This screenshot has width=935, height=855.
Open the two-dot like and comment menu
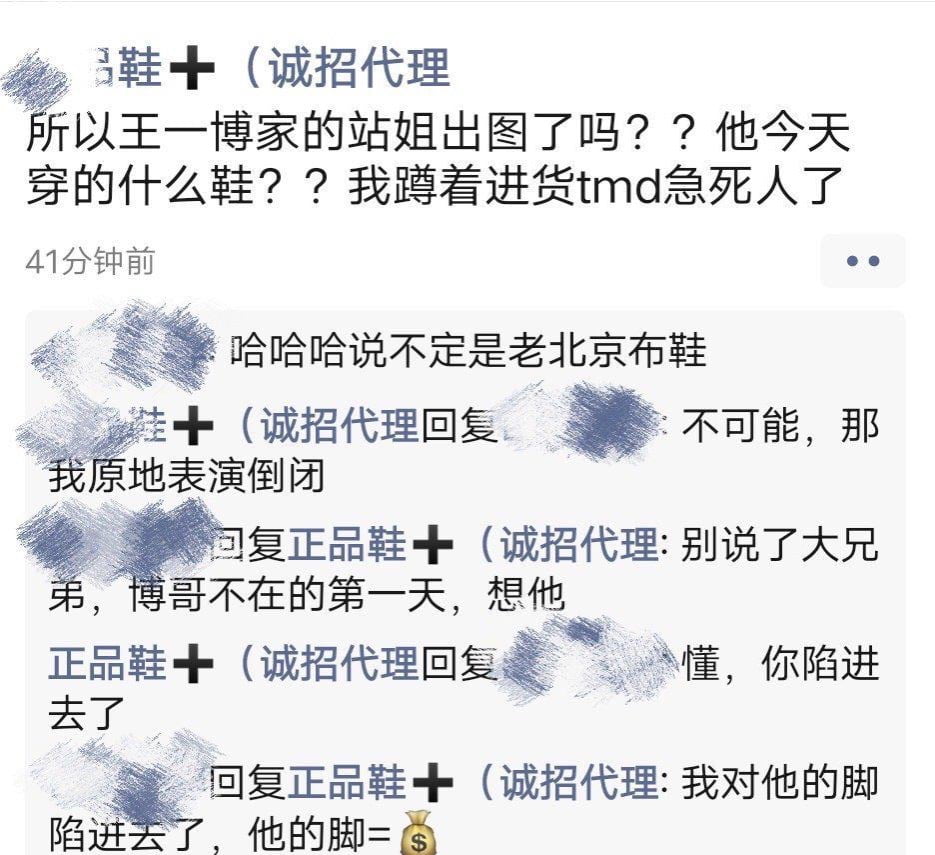[x=862, y=262]
